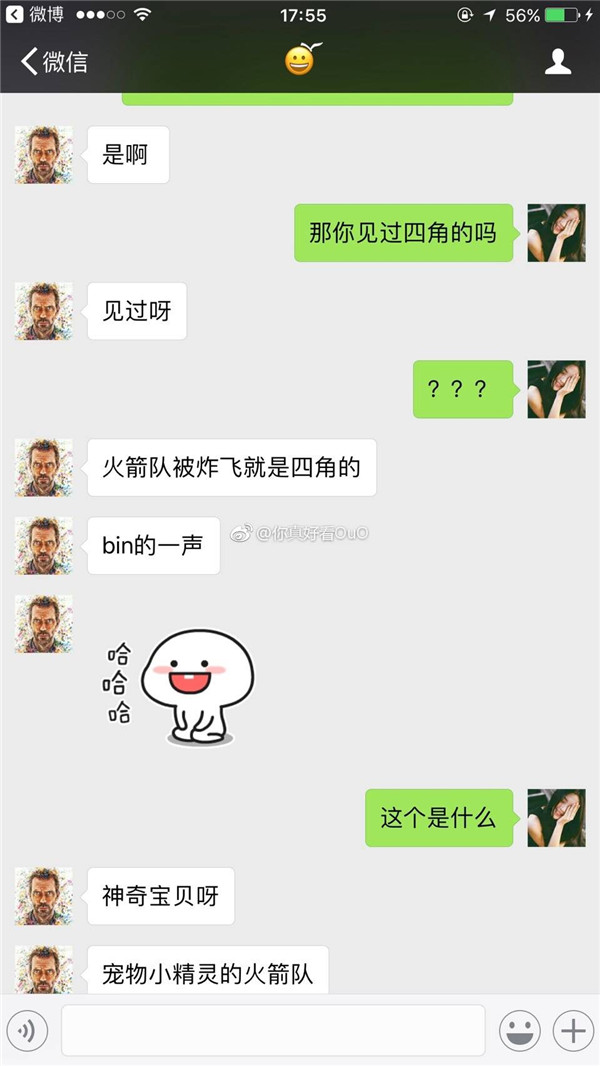
Task: Switch to voice message input
Action: [x=27, y=1030]
